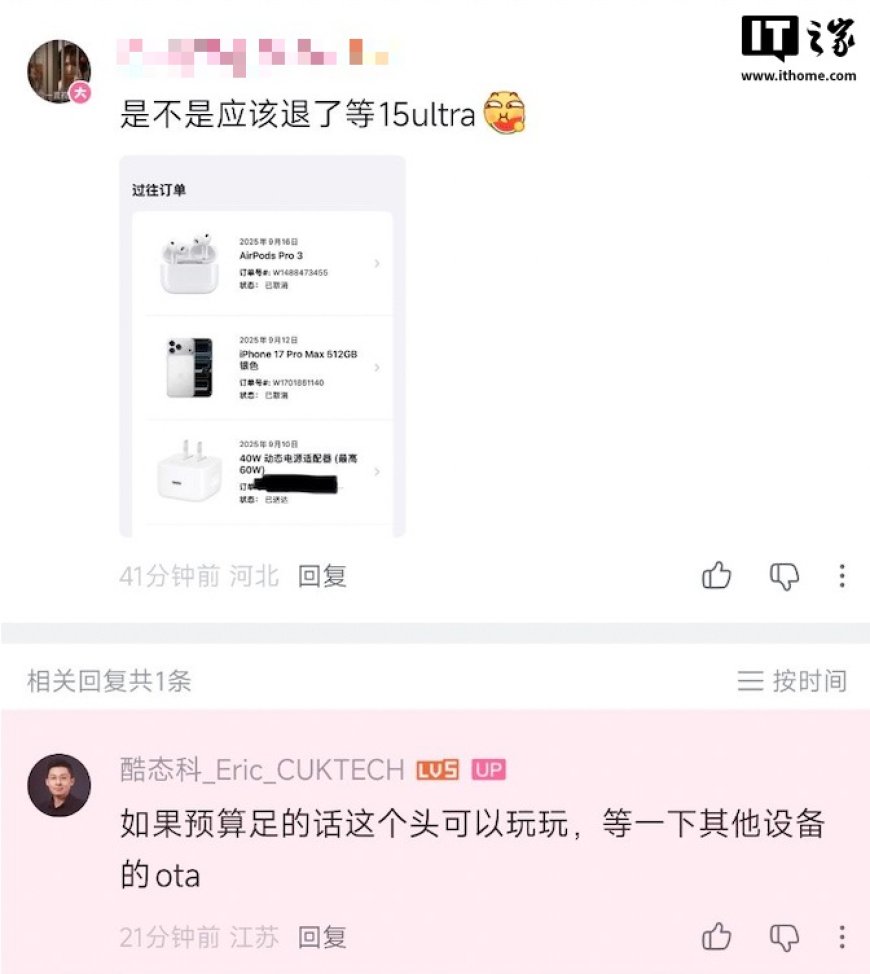Screen dimensions: 870x974
Task: Like the comment about 15ultra
Action: pyautogui.click(x=716, y=576)
